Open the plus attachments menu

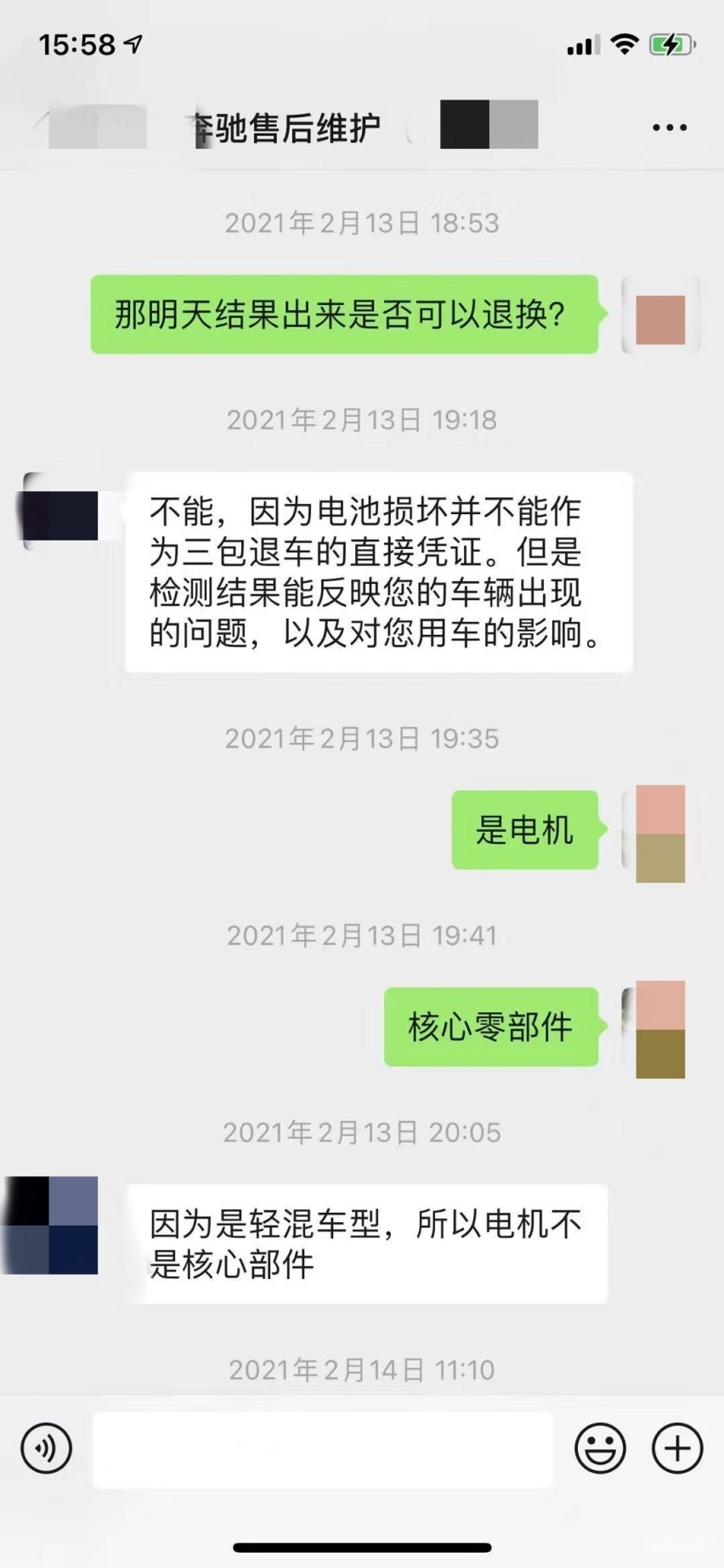pyautogui.click(x=676, y=1448)
